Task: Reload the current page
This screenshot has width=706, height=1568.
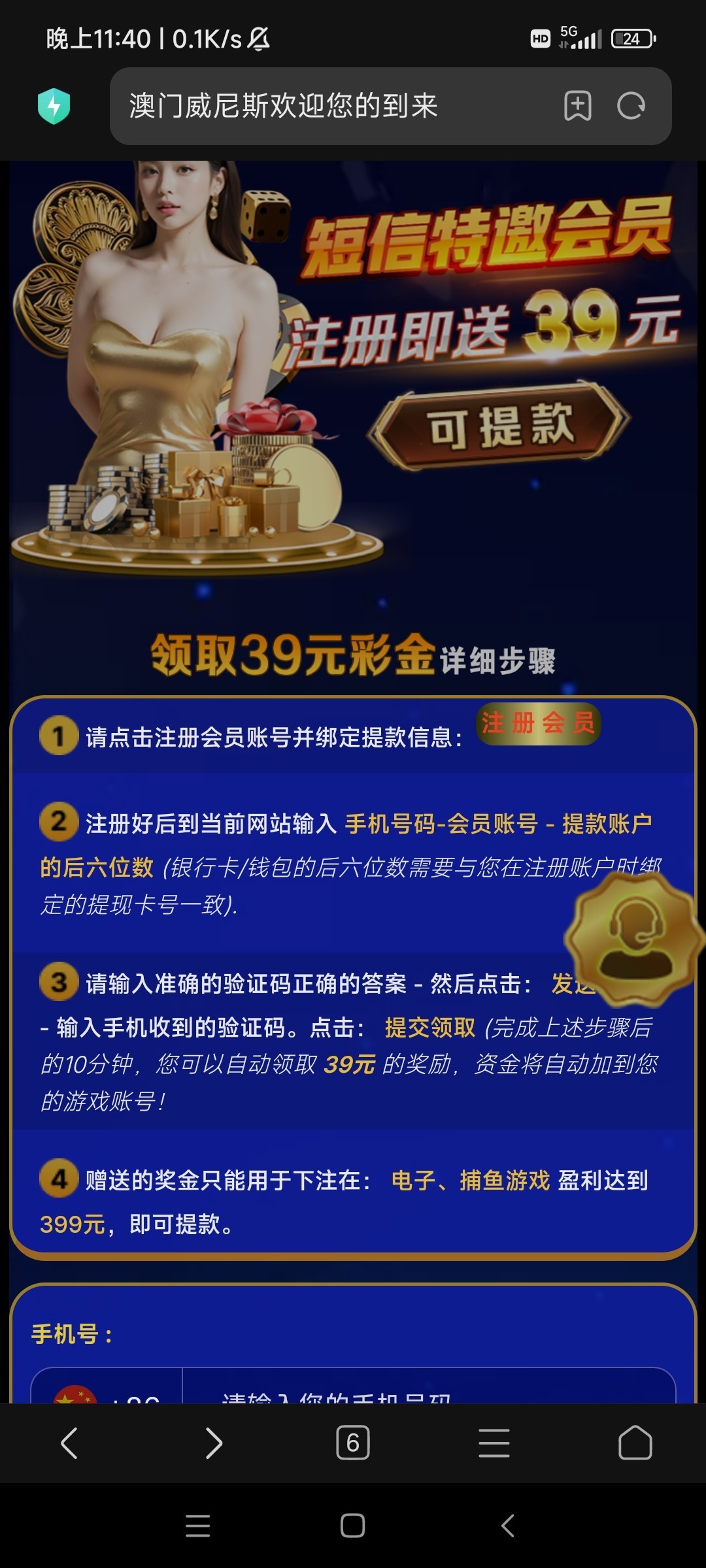Action: (631, 106)
